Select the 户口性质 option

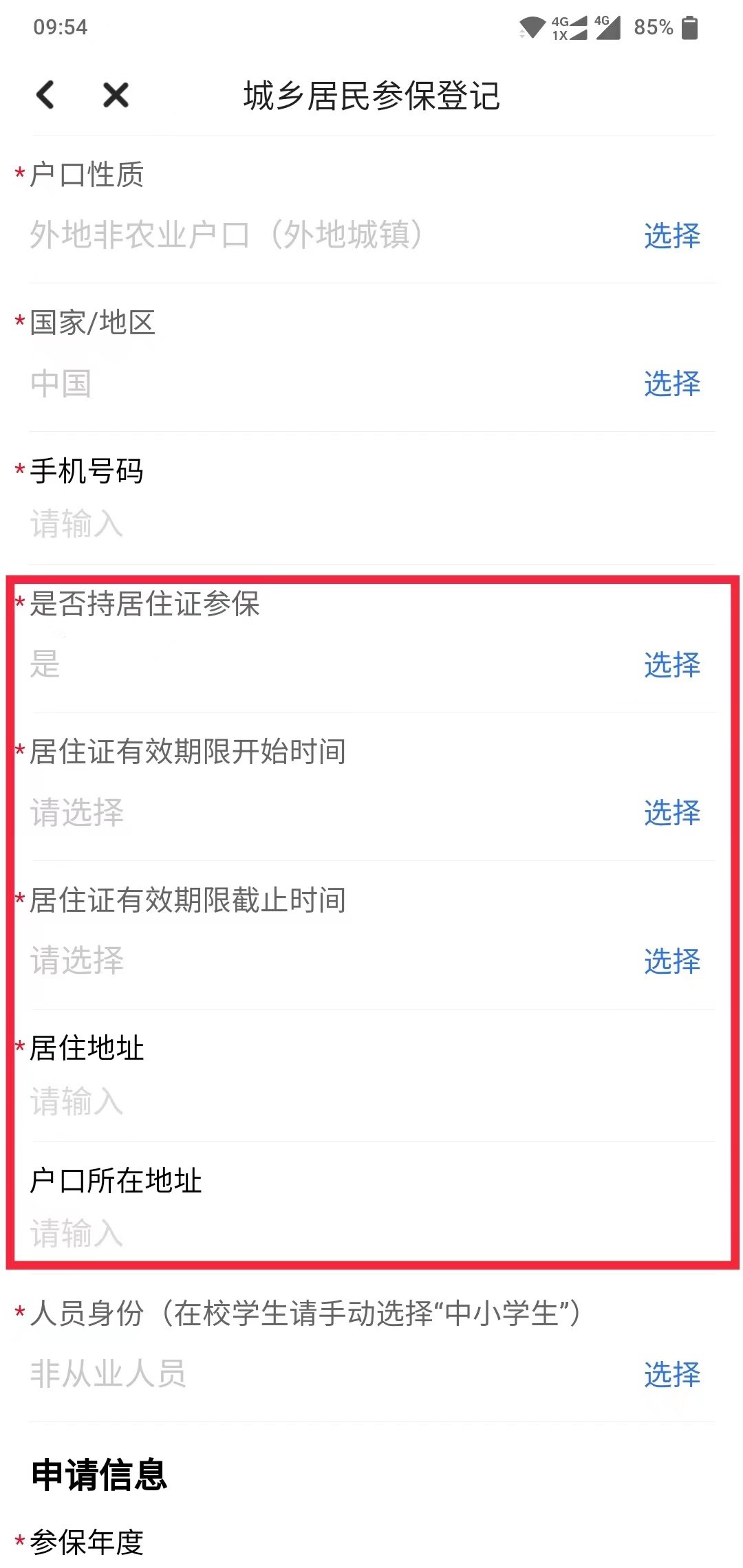pos(671,235)
